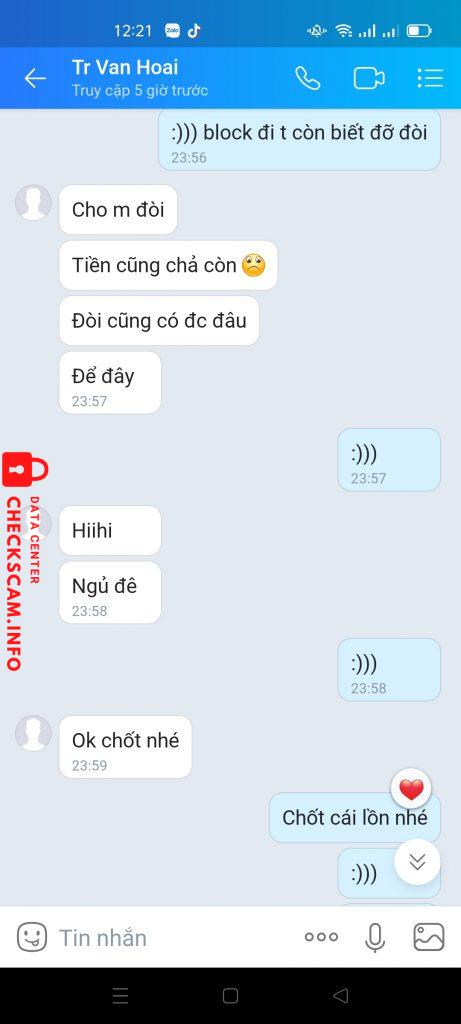The width and height of the screenshot is (461, 1024).
Task: Open the chat options menu
Action: 430,78
